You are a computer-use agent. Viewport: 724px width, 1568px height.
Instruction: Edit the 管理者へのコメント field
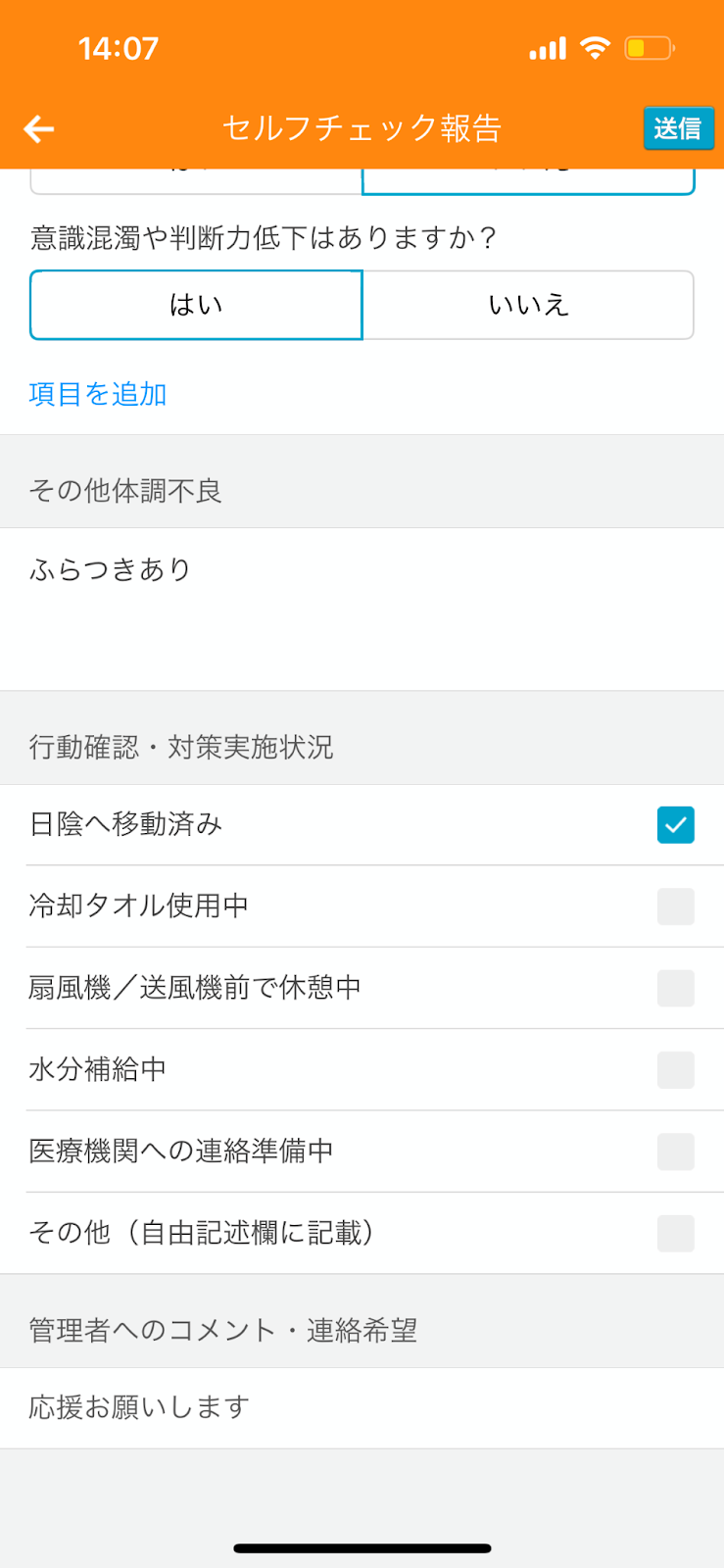(x=362, y=1408)
